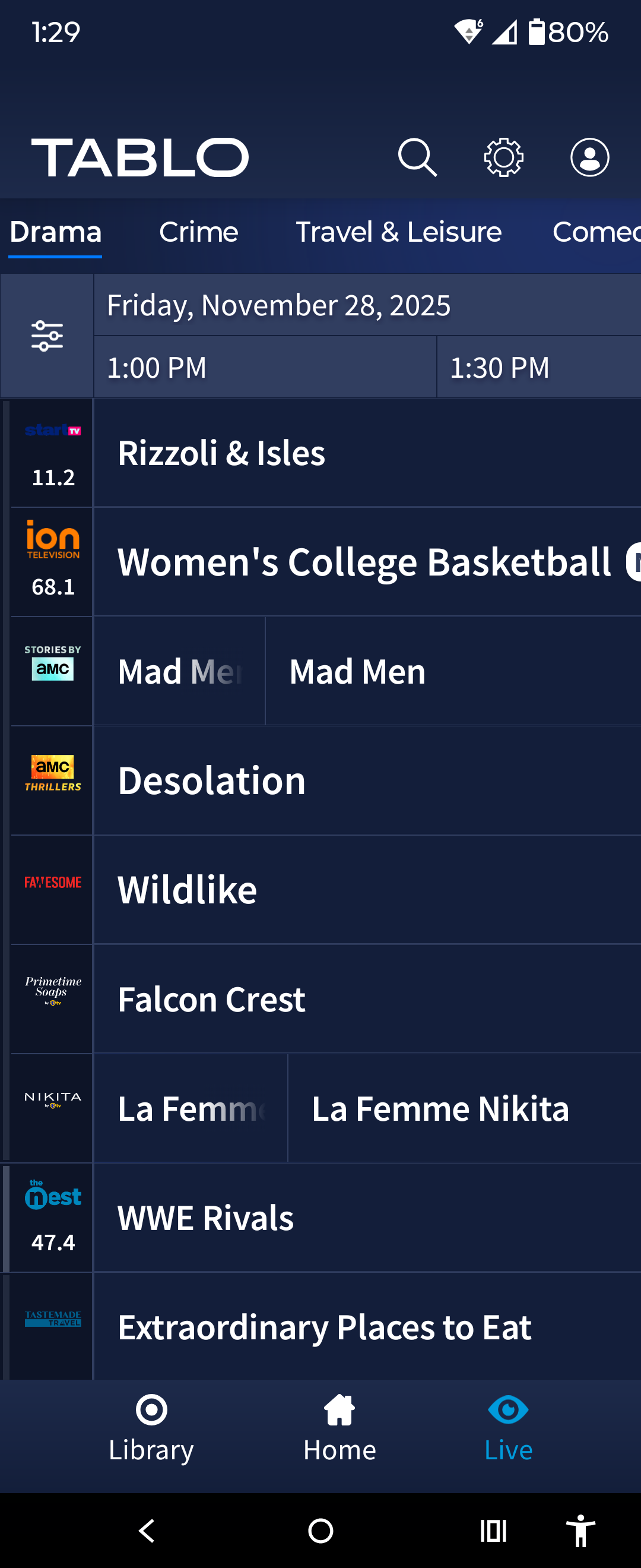Switch to the Crime genre tab
This screenshot has height=1568, width=641.
[198, 232]
